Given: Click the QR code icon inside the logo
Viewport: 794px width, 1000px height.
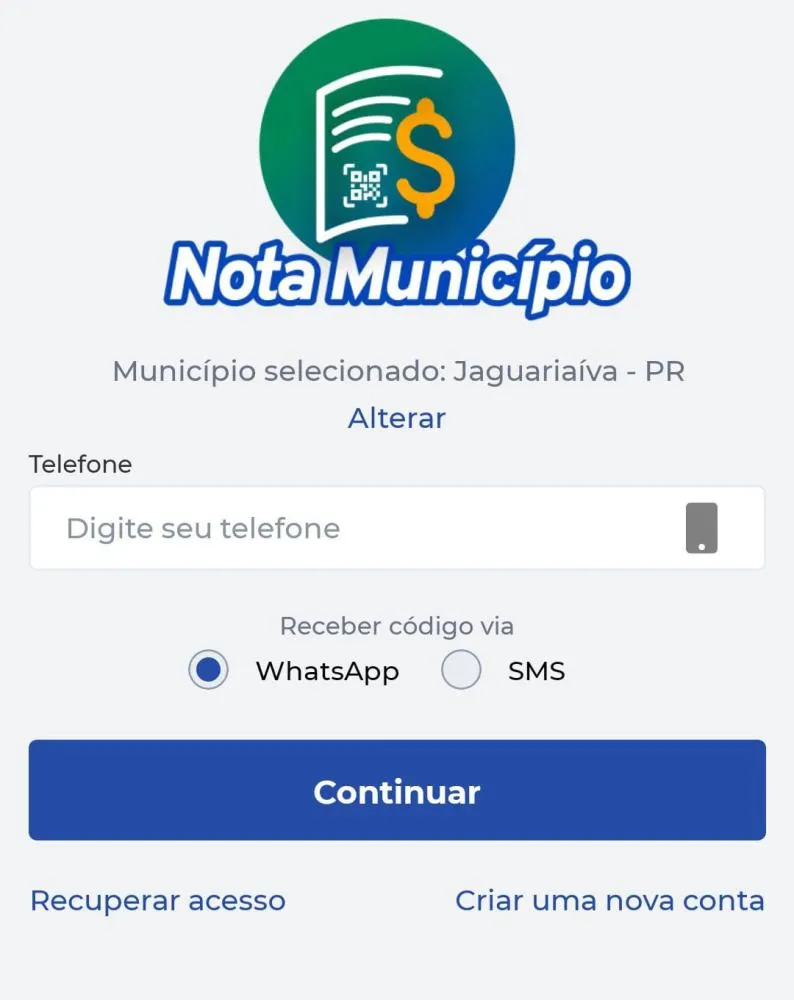Looking at the screenshot, I should (x=365, y=183).
